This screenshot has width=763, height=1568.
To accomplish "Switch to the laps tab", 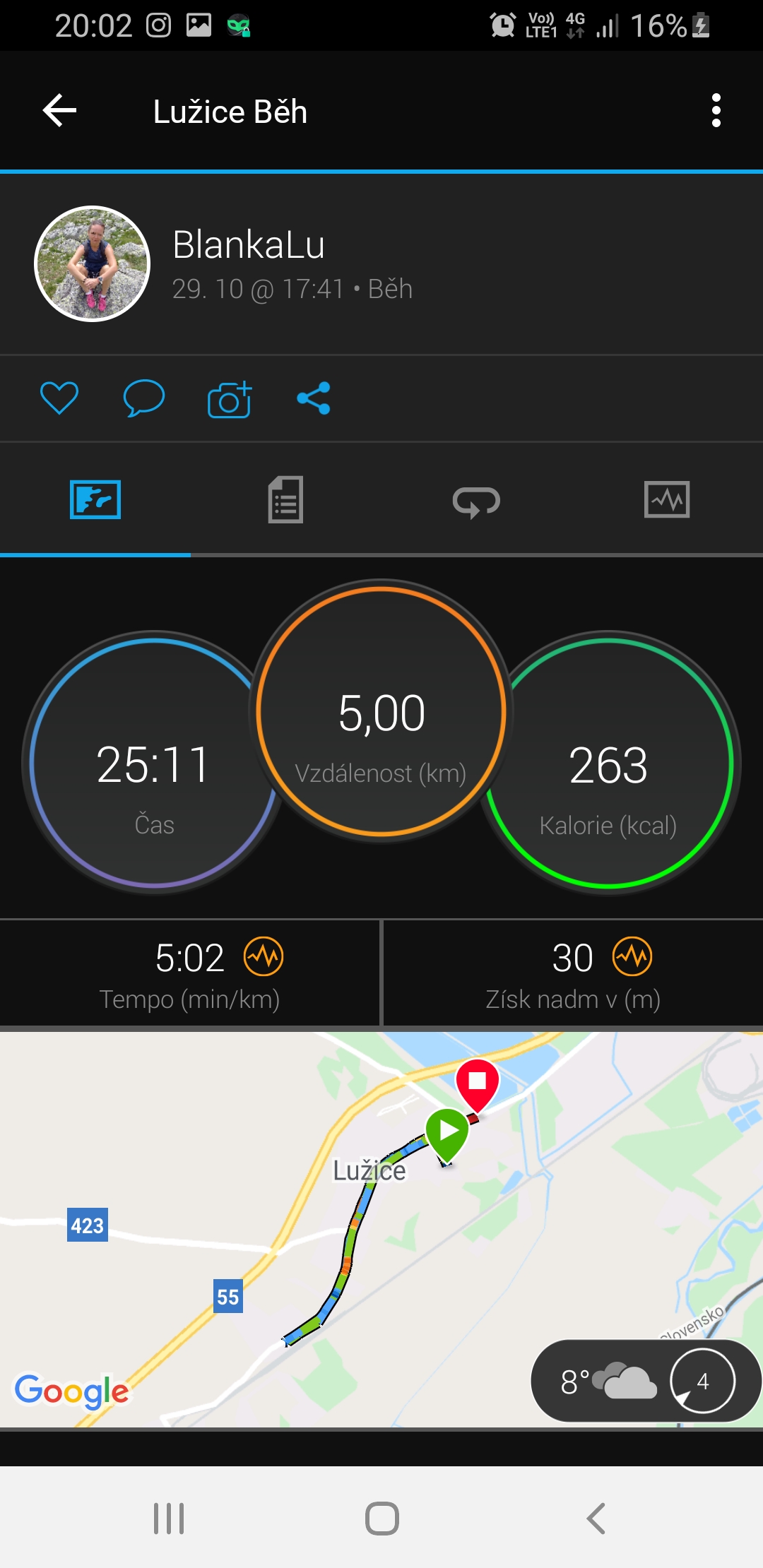I will pos(476,501).
